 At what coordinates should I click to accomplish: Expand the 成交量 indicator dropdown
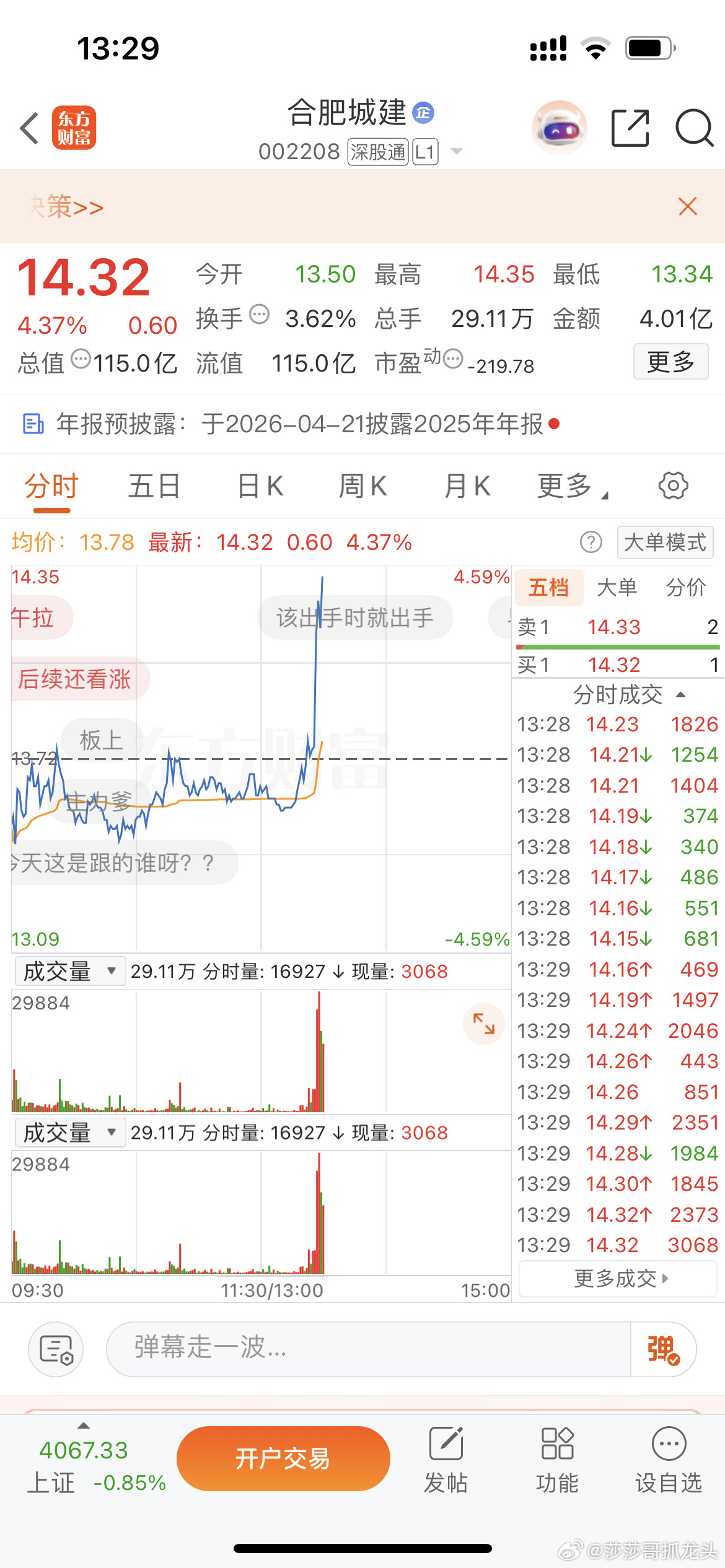[70, 970]
